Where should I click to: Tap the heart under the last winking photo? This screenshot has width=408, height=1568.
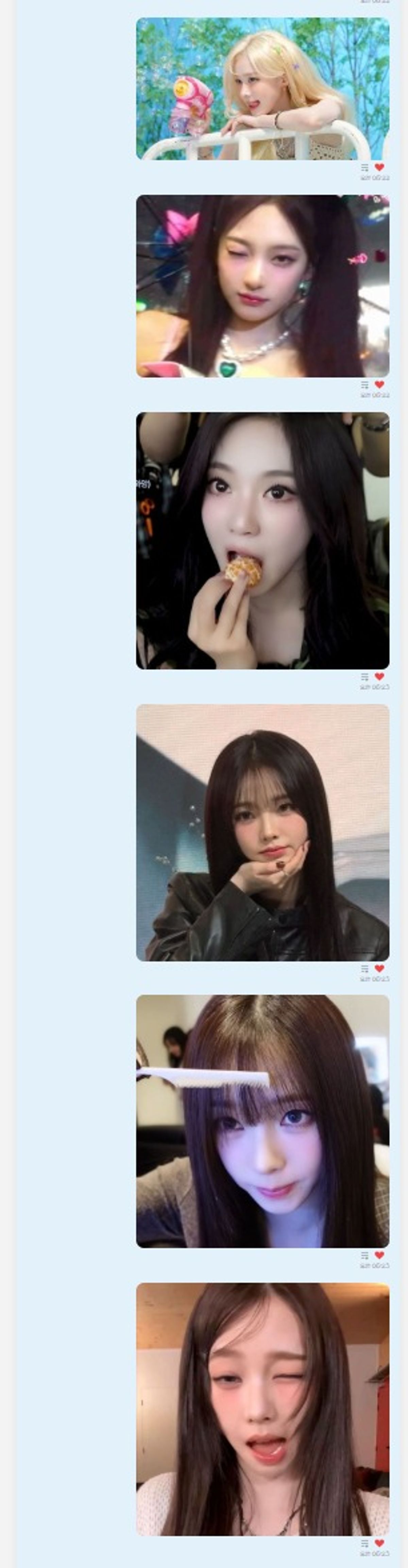click(x=379, y=1543)
